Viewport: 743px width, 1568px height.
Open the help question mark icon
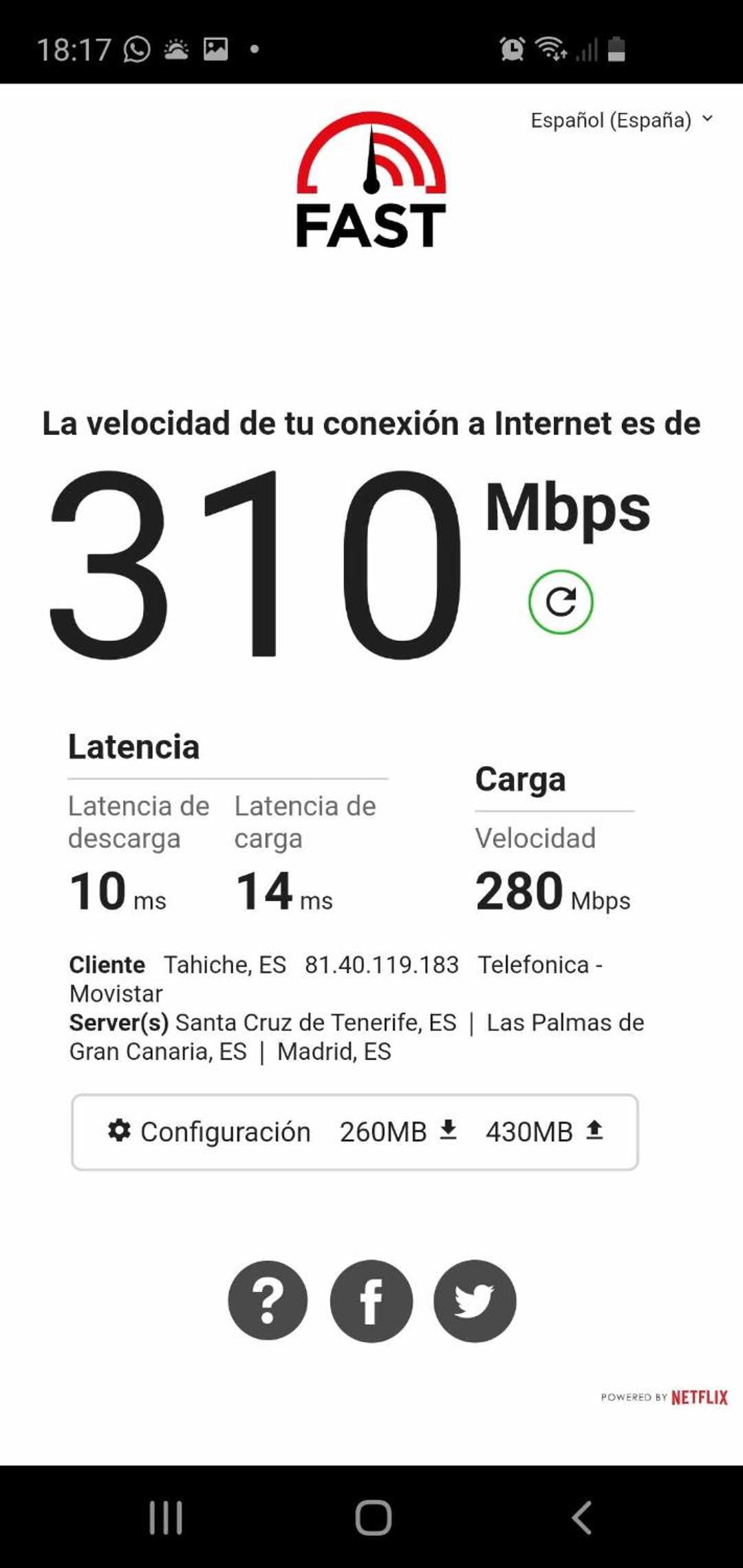(268, 1300)
